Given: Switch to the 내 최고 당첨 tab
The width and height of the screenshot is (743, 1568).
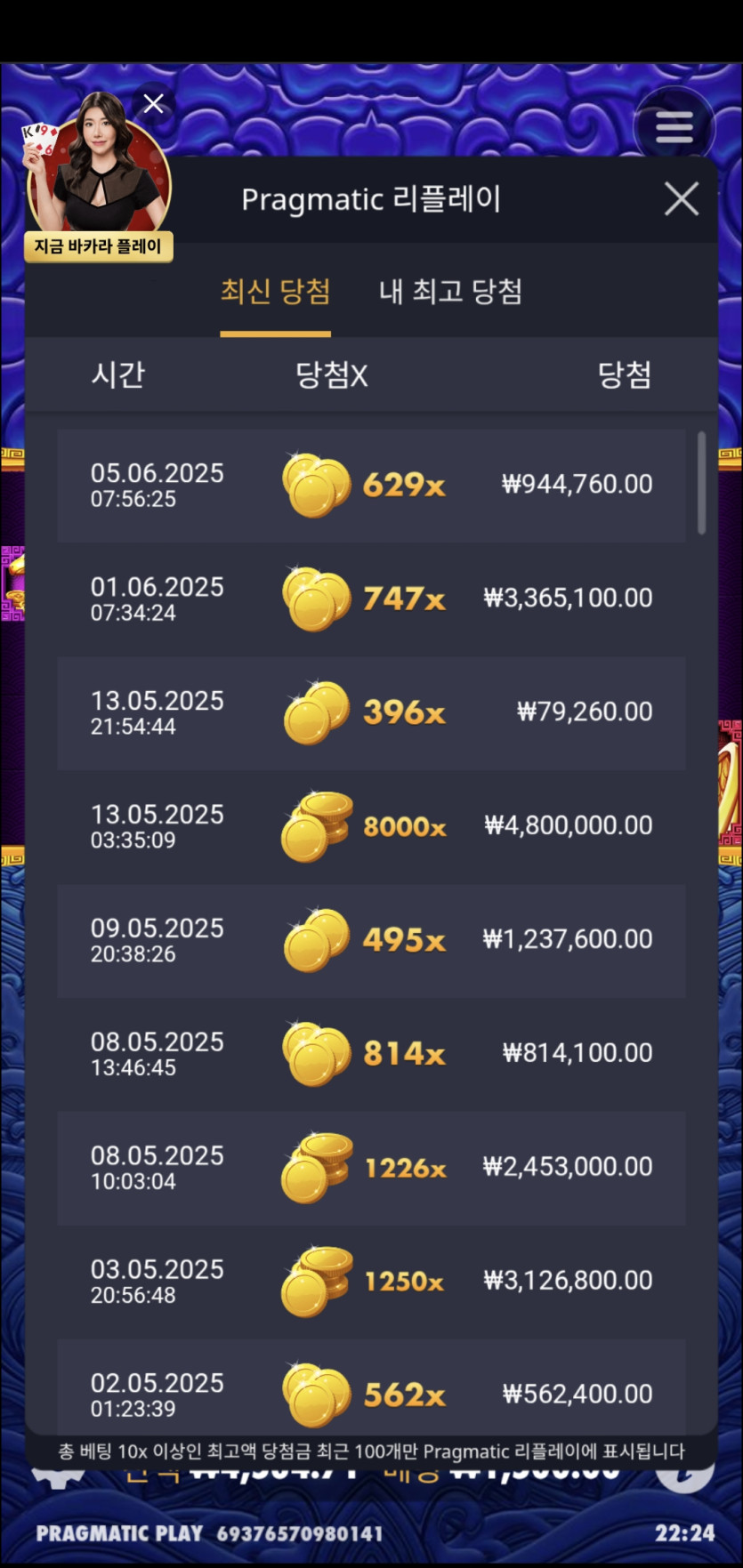Looking at the screenshot, I should [x=450, y=292].
